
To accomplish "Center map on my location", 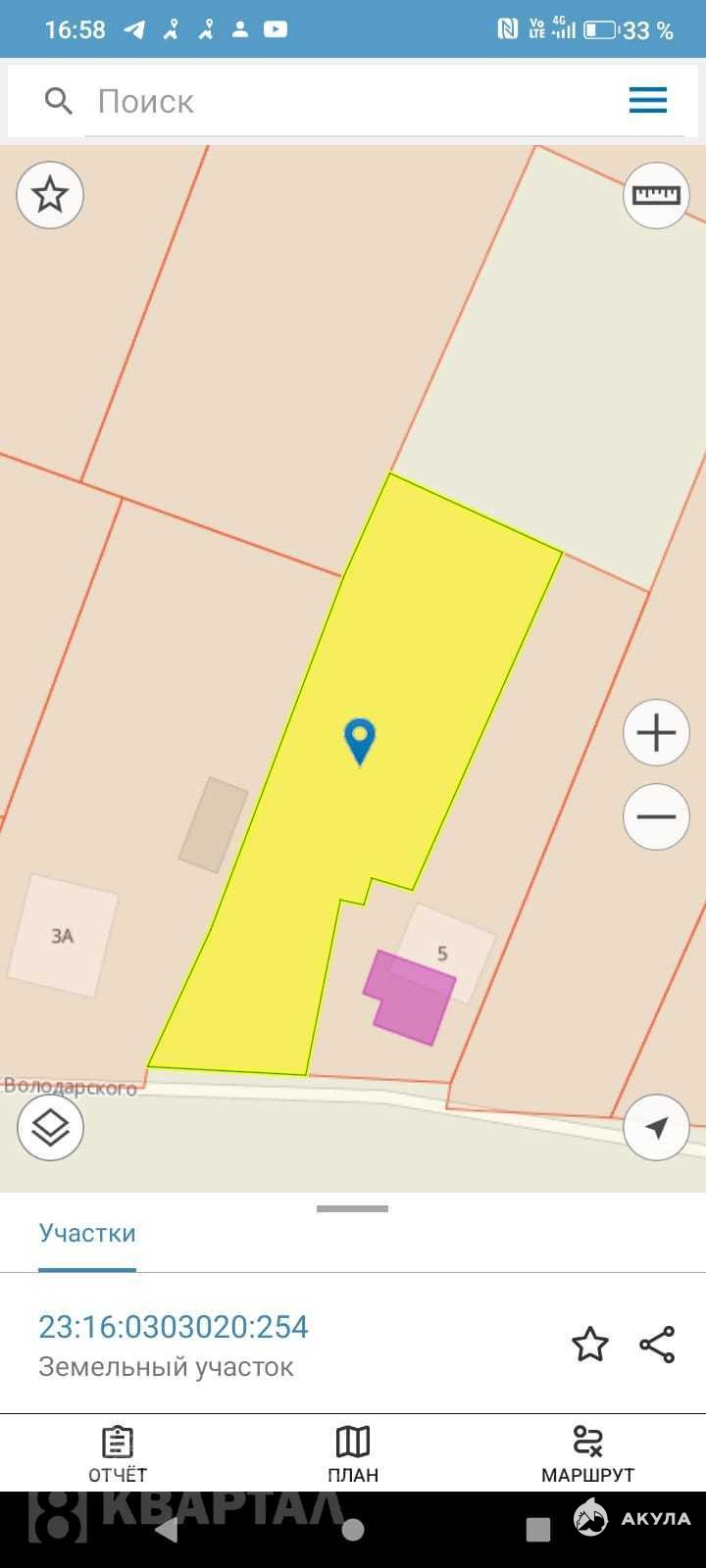I will [656, 1127].
